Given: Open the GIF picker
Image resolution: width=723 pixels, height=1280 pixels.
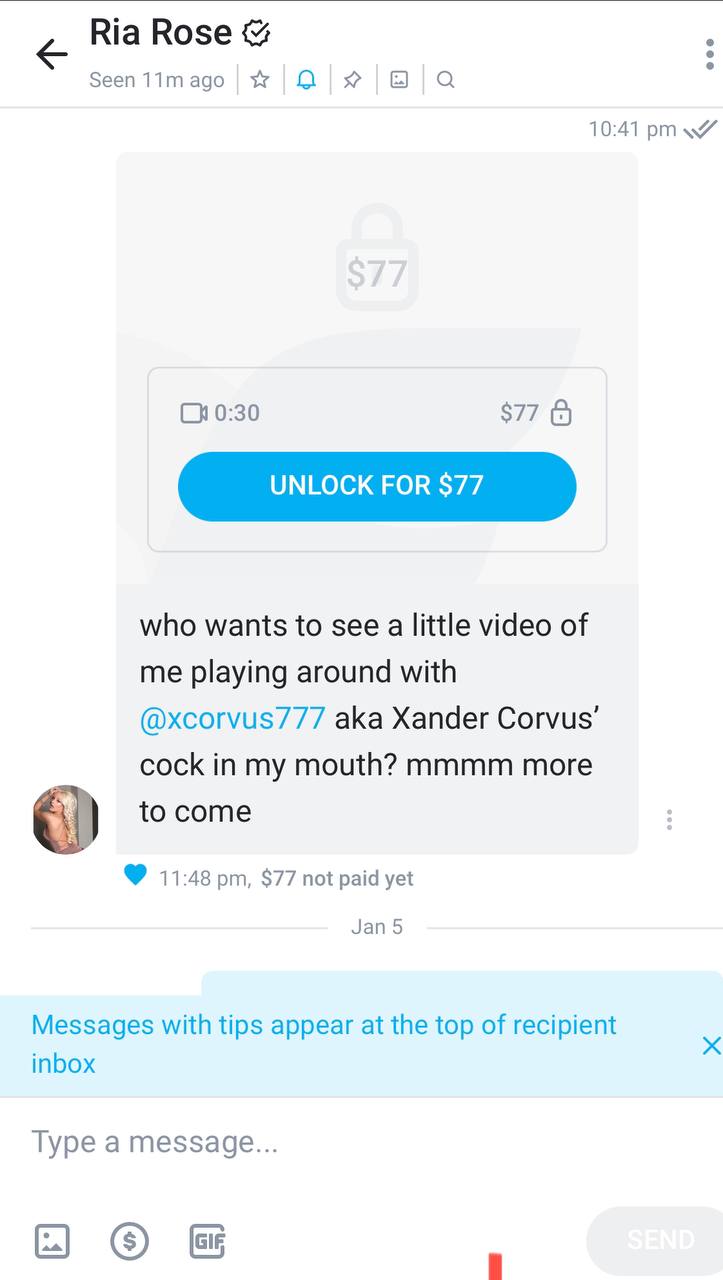Looking at the screenshot, I should click(207, 1241).
